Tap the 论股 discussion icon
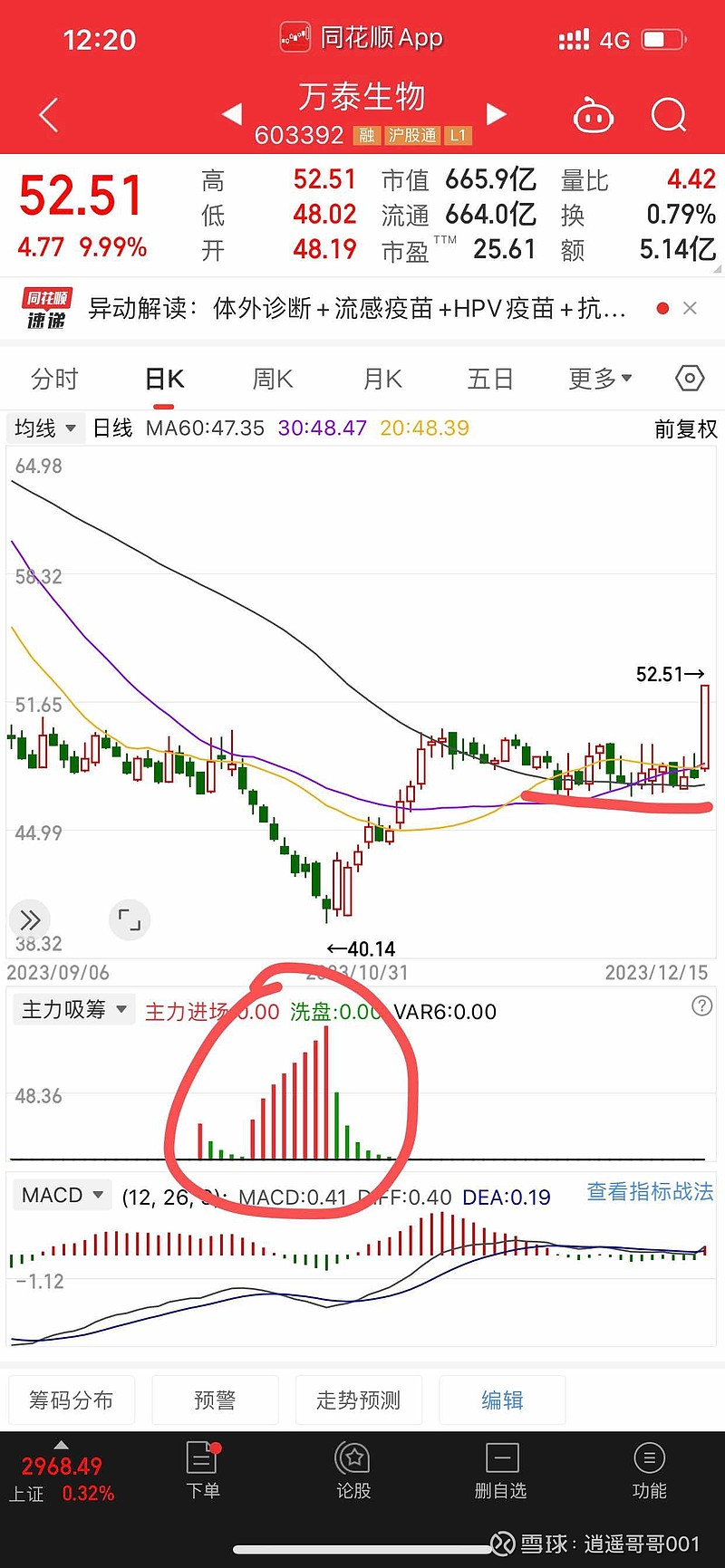Viewport: 725px width, 1568px height. (353, 1467)
